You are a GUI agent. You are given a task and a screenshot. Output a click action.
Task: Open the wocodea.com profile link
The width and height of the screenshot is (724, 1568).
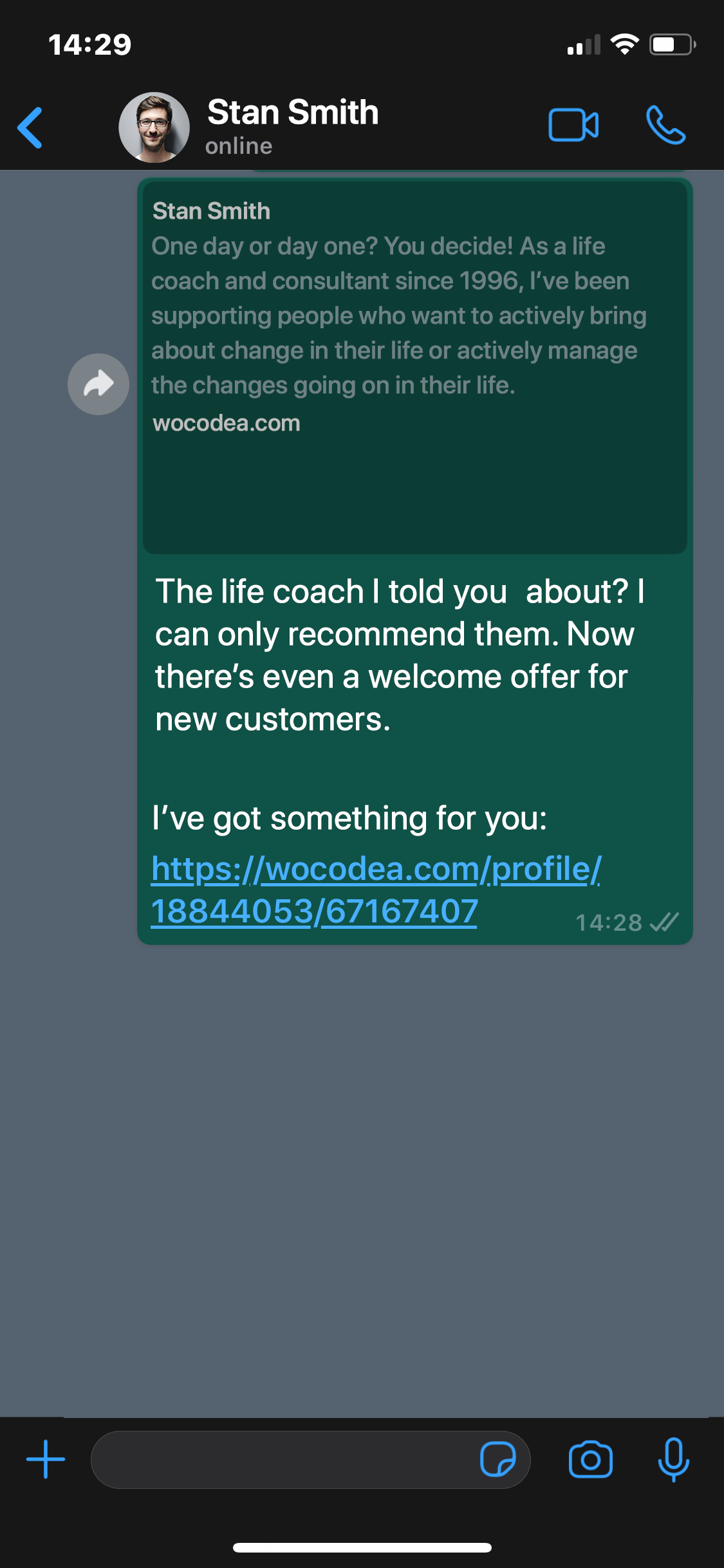tap(376, 890)
